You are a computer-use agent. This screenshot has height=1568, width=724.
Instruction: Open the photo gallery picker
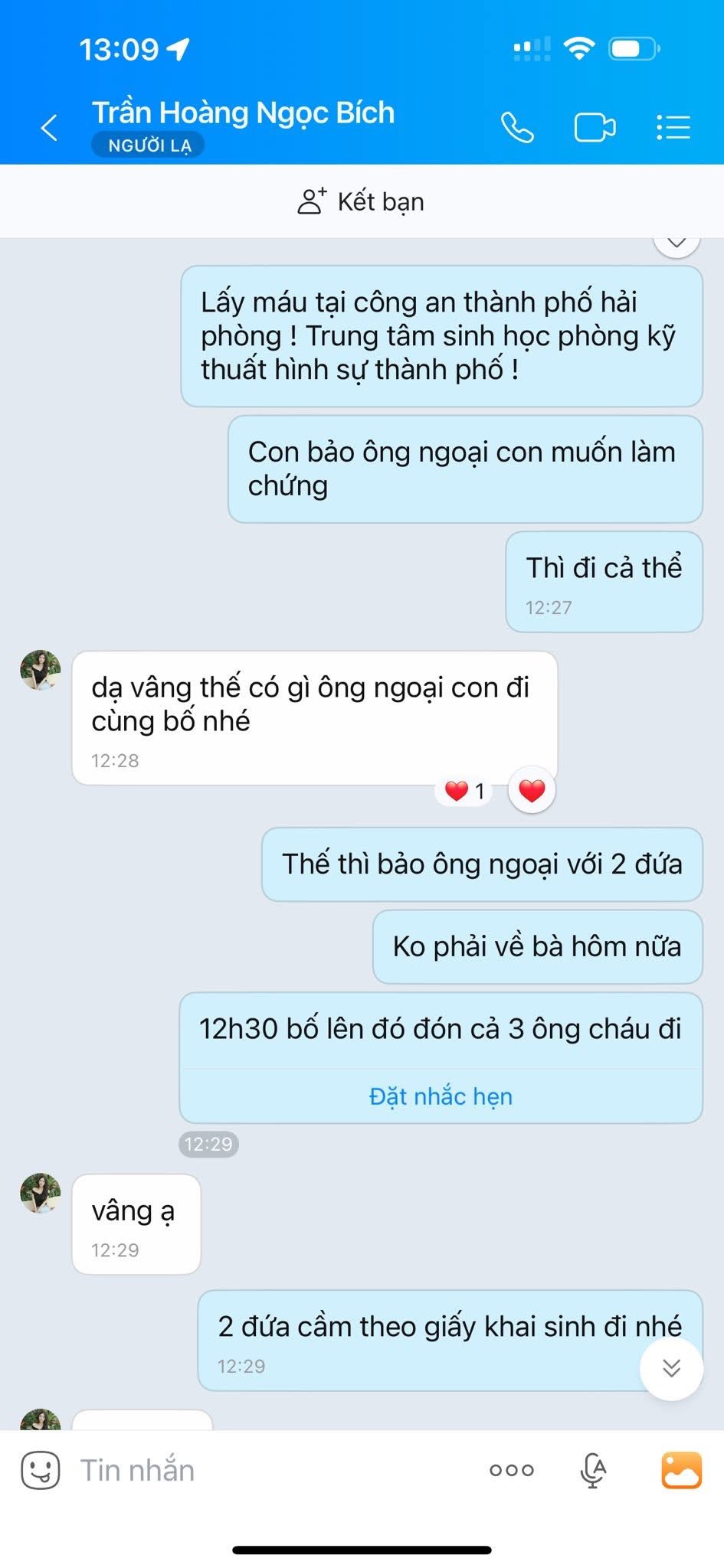click(680, 1470)
